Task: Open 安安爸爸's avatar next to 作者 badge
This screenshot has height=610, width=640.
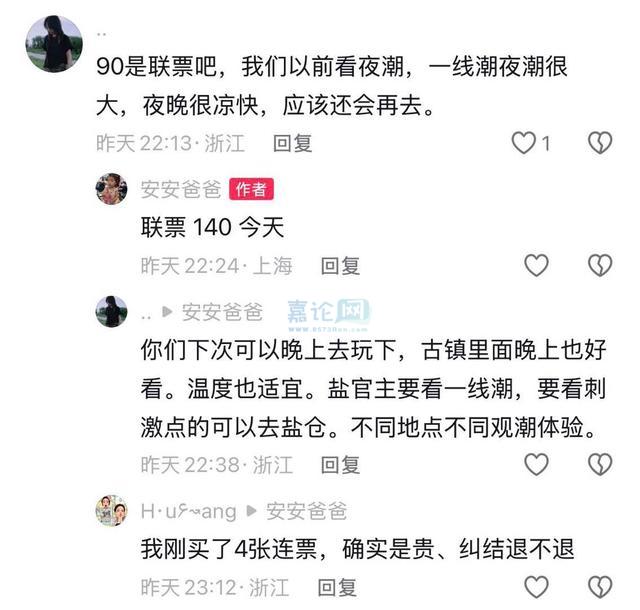Action: (111, 189)
